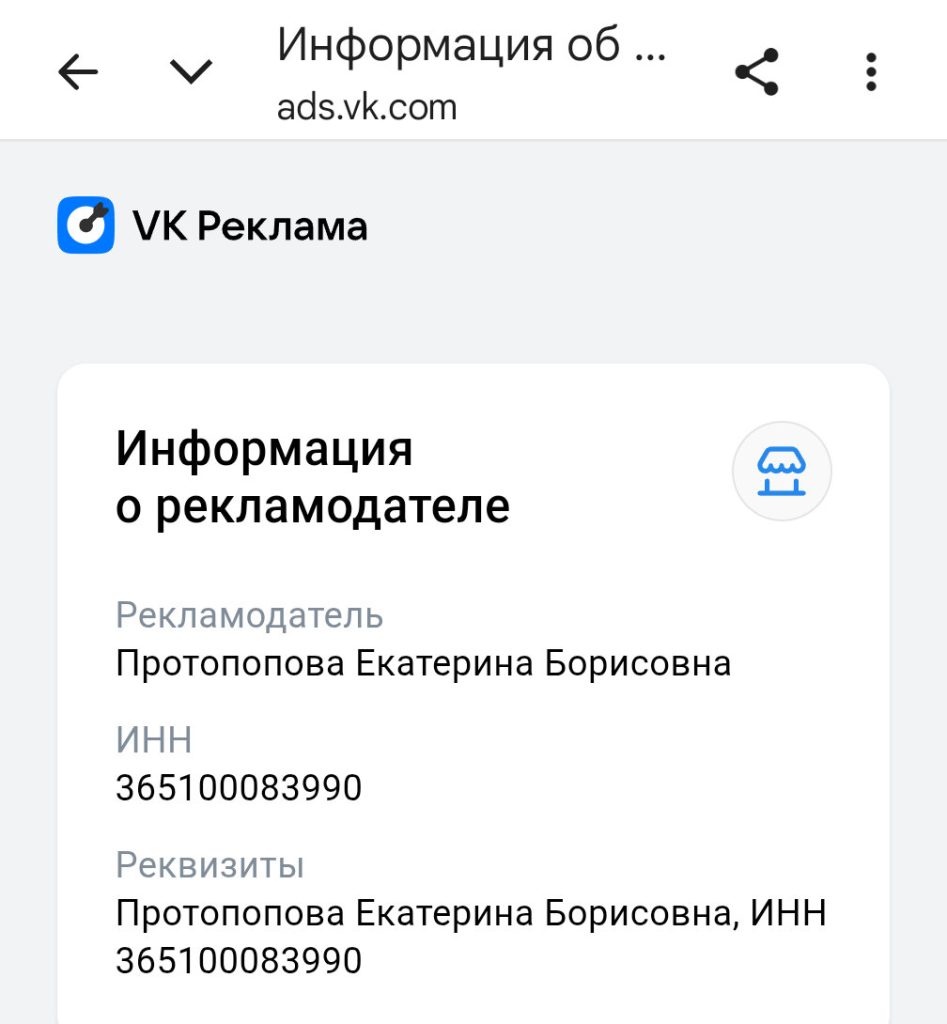947x1024 pixels.
Task: Go back with the arrow icon
Action: tap(78, 72)
